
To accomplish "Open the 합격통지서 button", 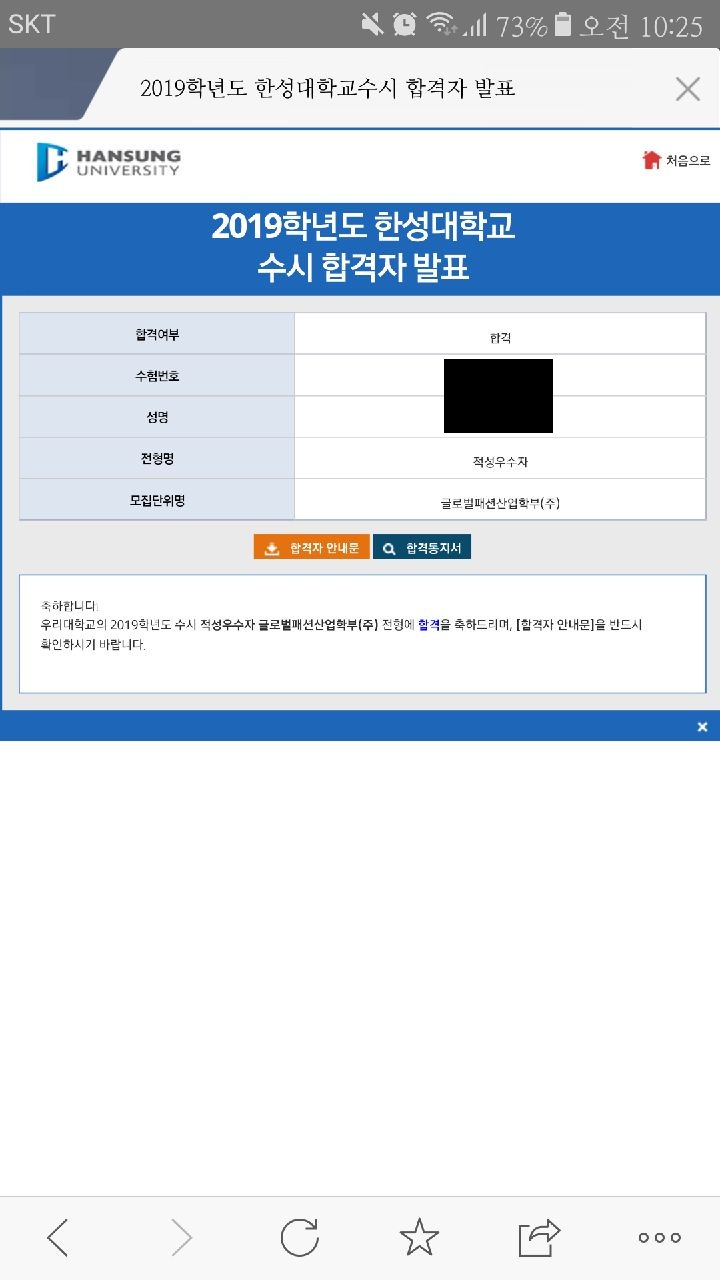I will pyautogui.click(x=422, y=548).
